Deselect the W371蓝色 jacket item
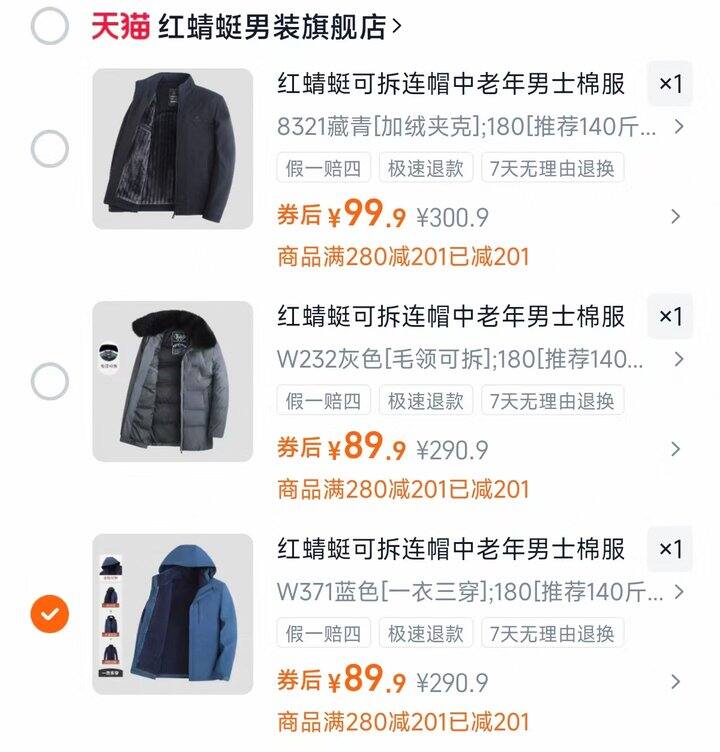This screenshot has width=720, height=752. click(49, 613)
